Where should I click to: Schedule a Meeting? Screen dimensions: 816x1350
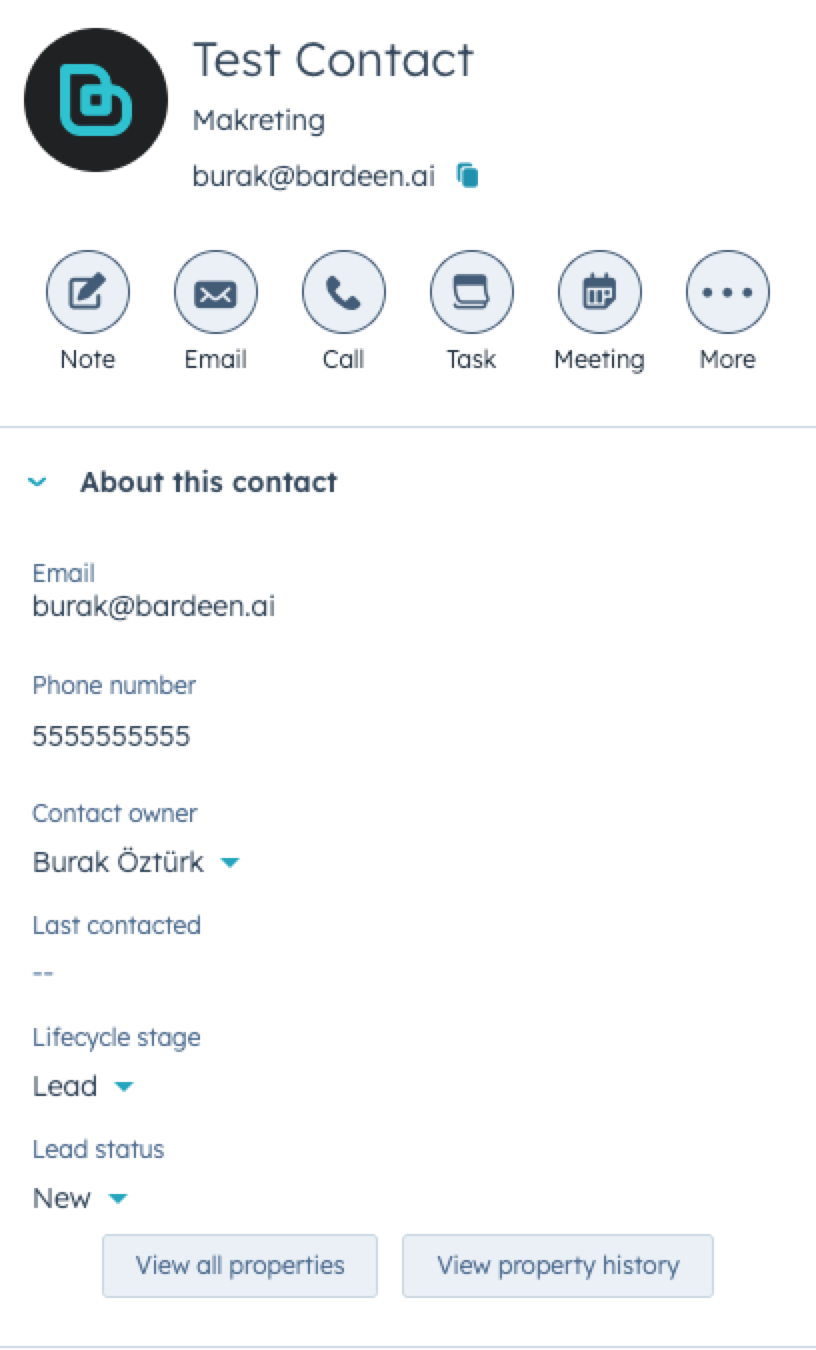[x=600, y=292]
